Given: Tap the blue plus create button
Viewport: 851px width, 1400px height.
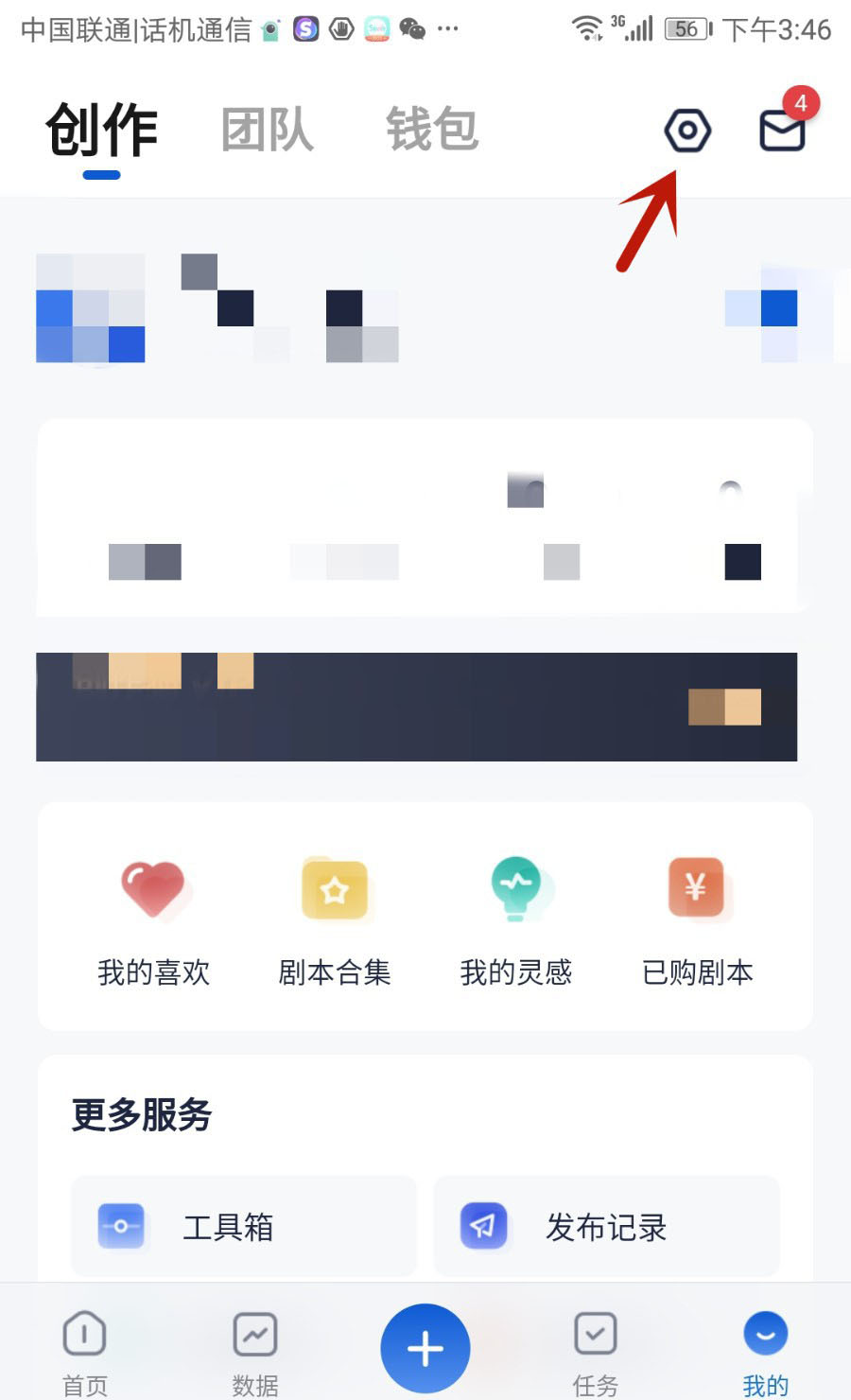Looking at the screenshot, I should pyautogui.click(x=425, y=1348).
